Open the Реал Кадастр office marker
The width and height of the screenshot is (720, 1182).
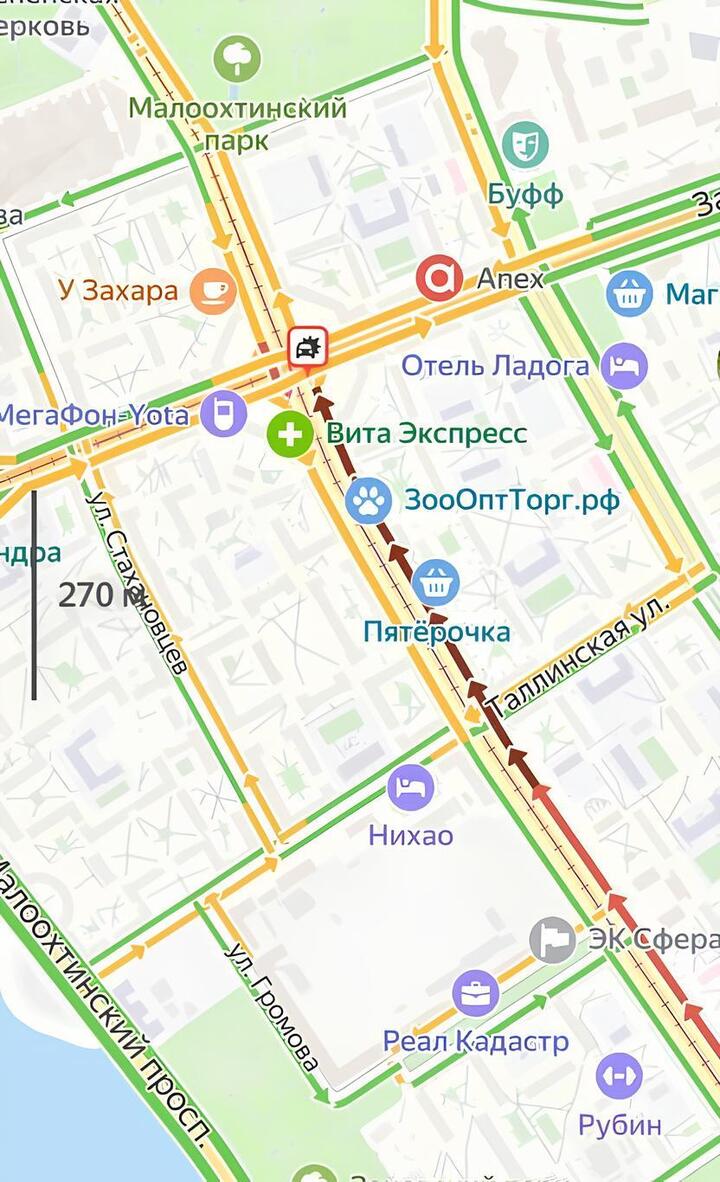[476, 994]
